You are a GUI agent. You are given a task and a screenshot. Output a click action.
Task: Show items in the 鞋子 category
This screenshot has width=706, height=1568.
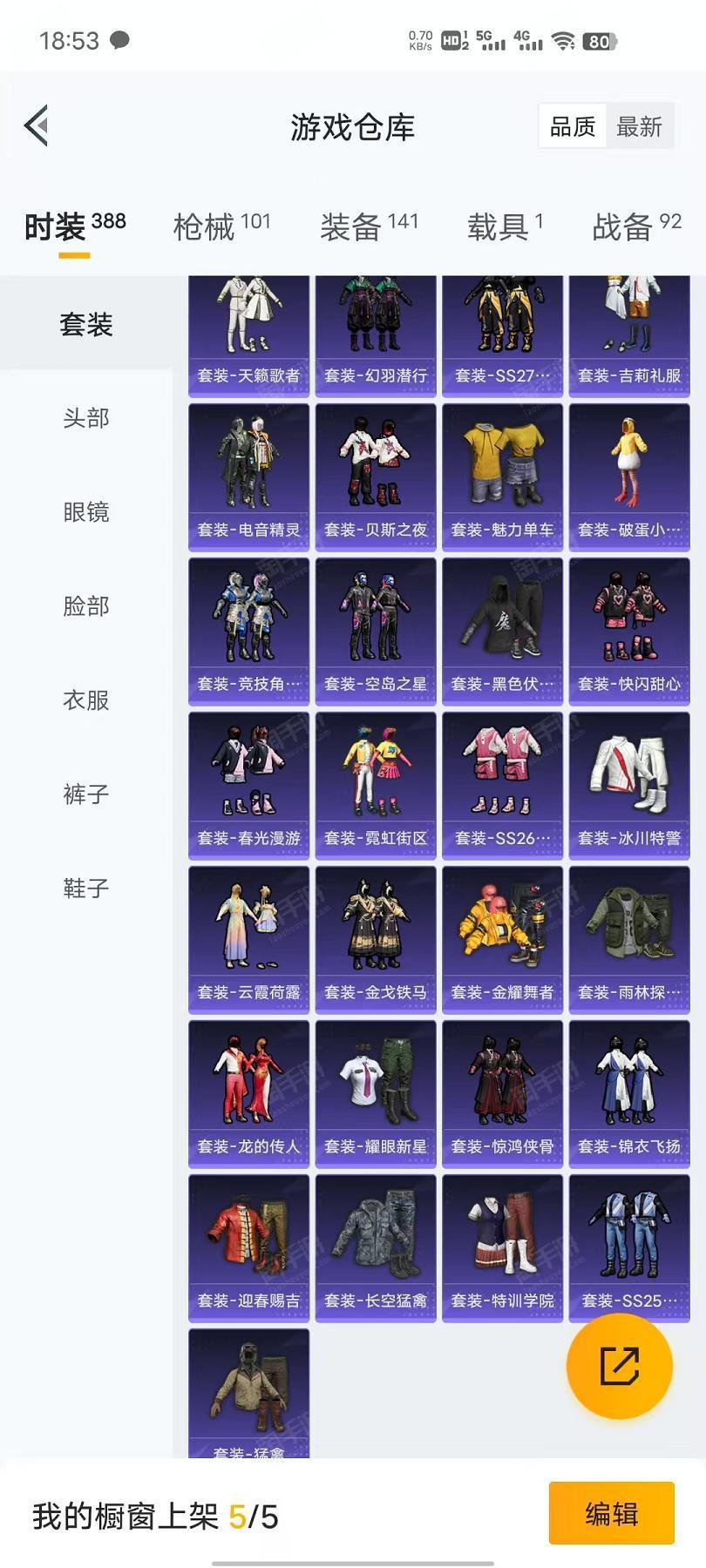point(86,889)
